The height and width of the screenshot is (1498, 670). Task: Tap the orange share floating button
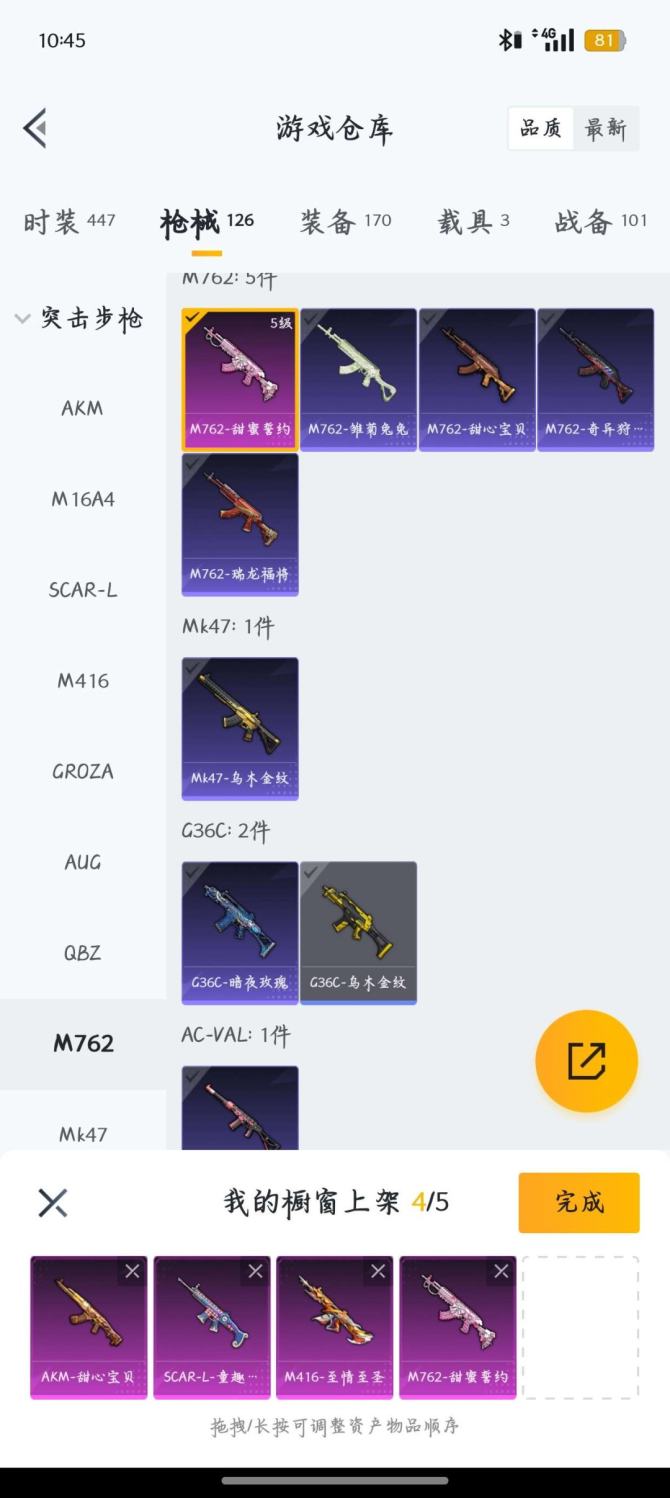pyautogui.click(x=586, y=1061)
